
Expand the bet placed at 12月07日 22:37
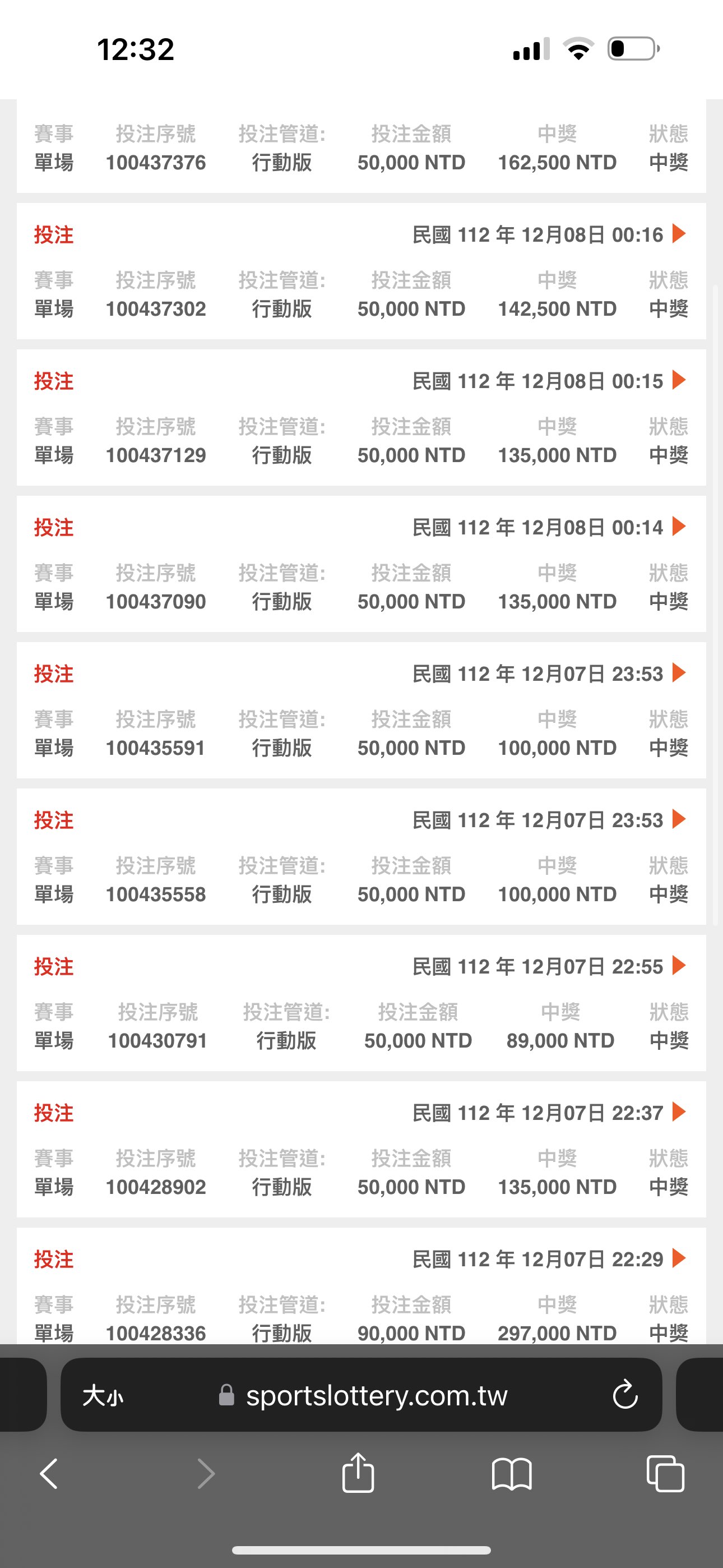(x=679, y=1112)
